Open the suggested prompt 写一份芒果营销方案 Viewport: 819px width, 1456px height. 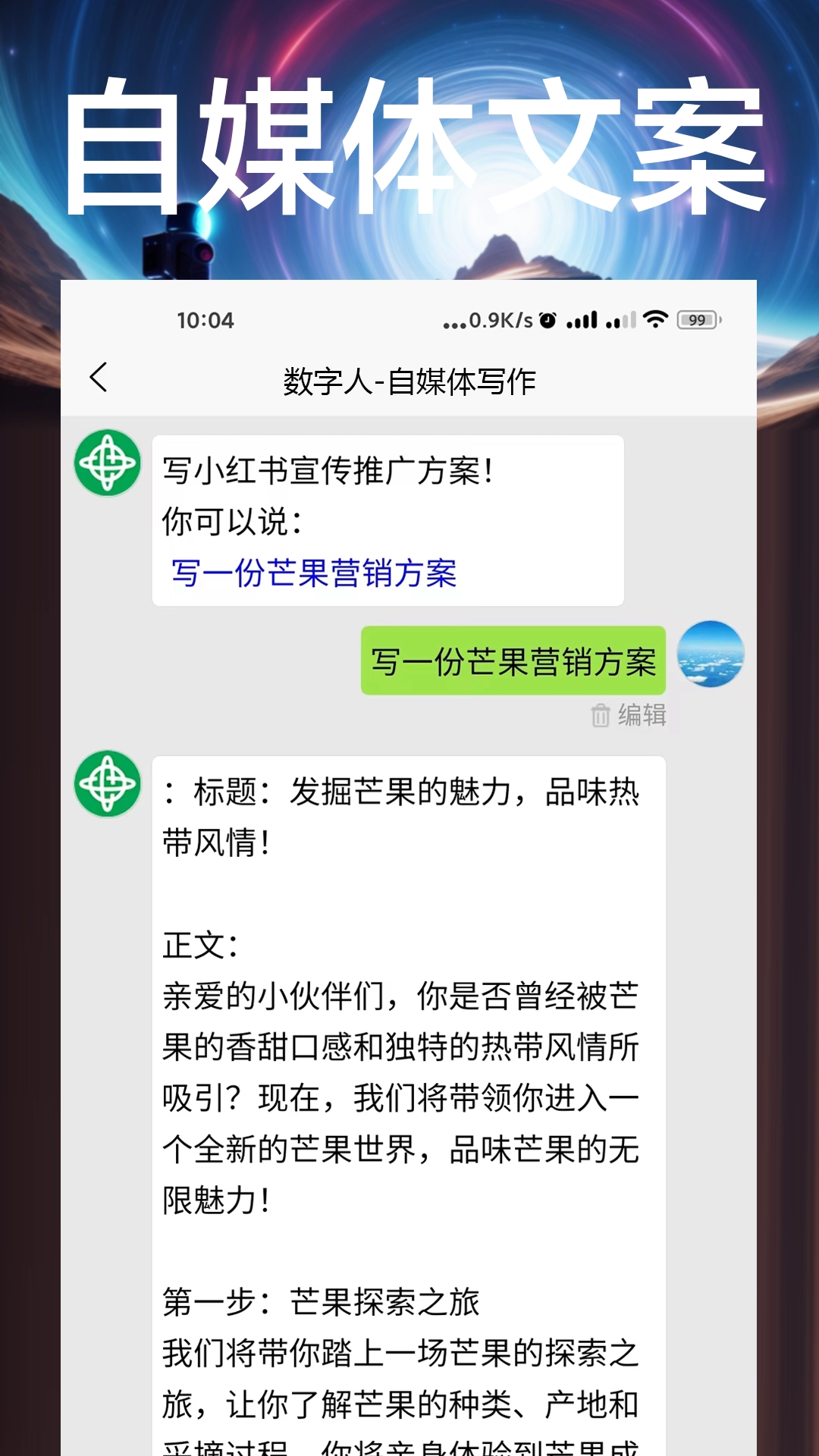pos(315,574)
